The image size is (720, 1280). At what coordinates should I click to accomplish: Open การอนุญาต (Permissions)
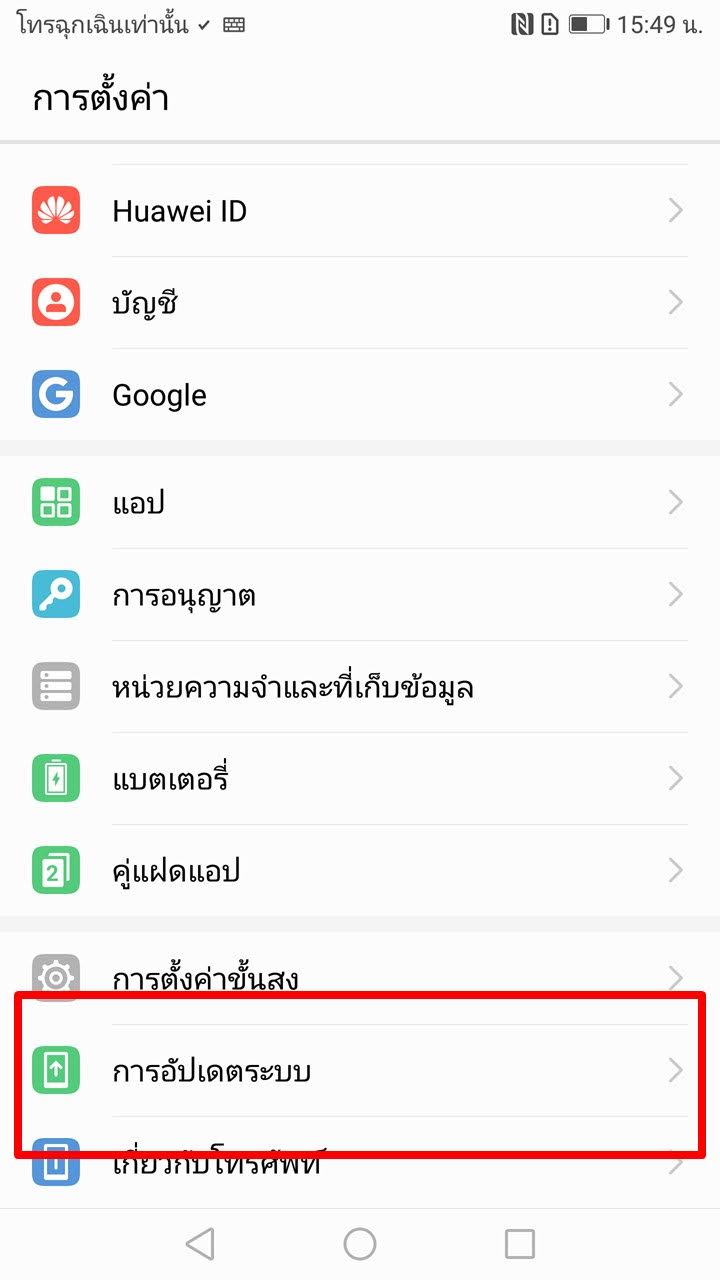coord(360,595)
